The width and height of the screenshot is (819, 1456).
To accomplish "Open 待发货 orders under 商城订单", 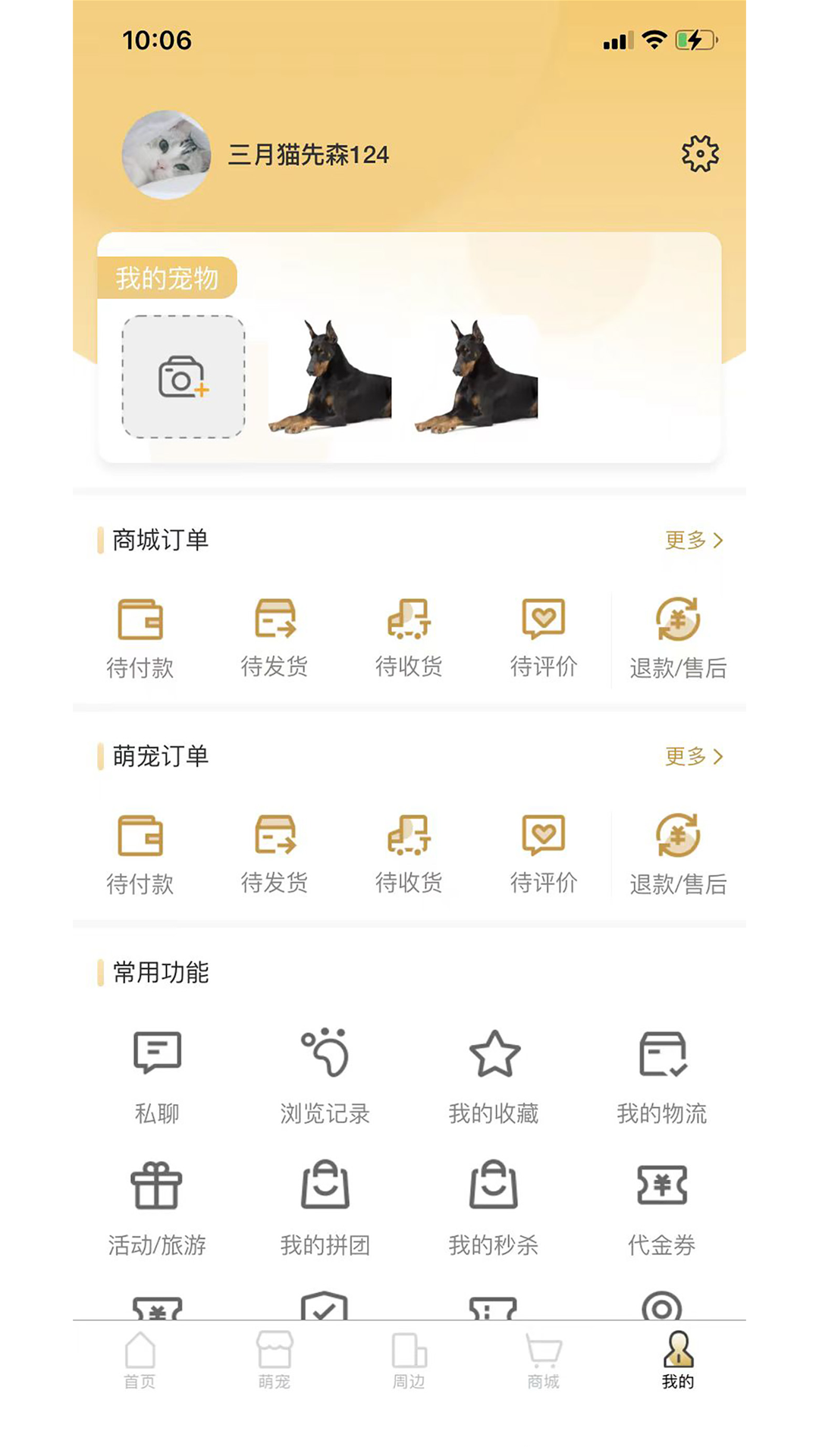I will (x=275, y=637).
